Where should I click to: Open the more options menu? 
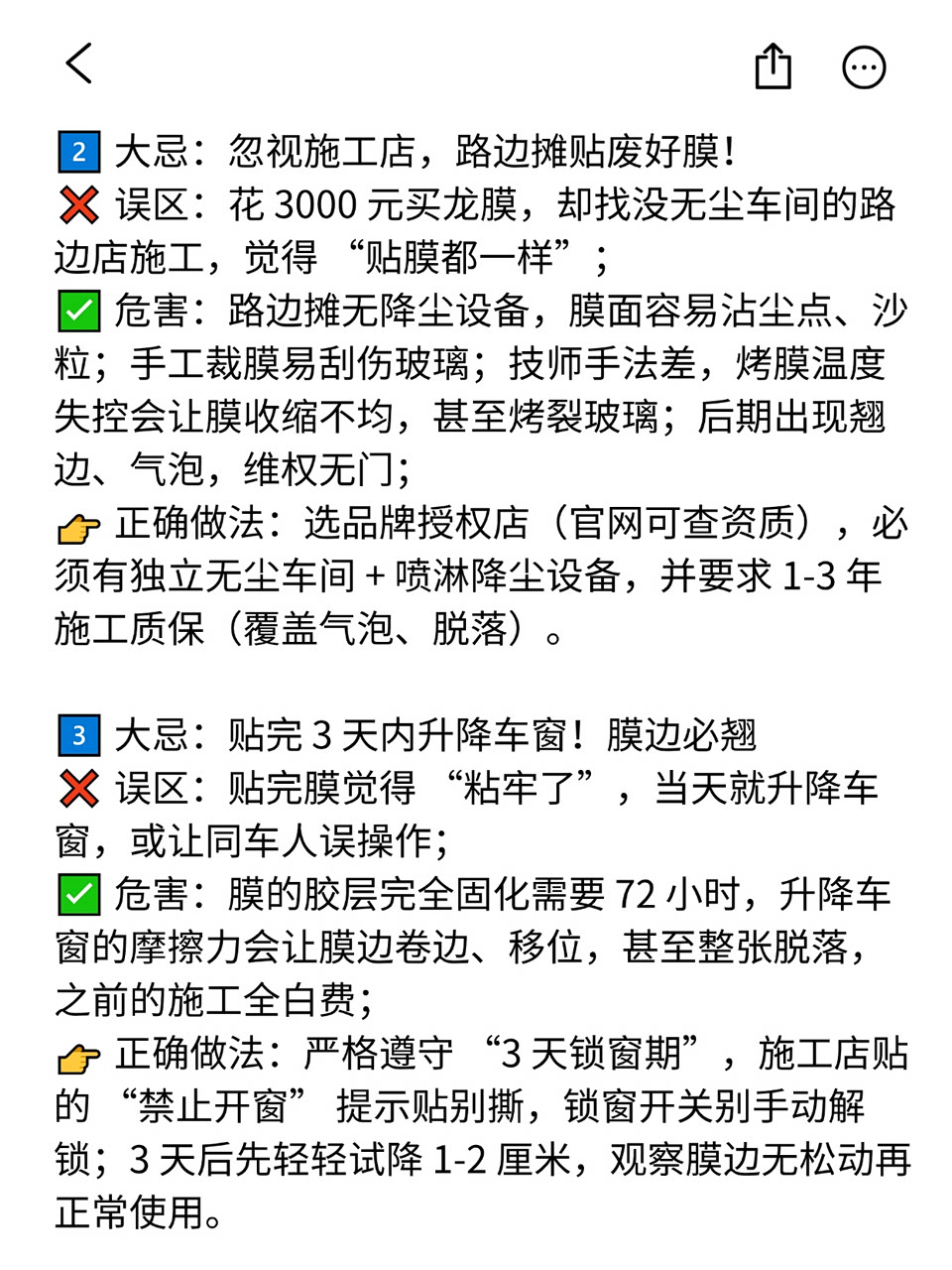tap(864, 67)
